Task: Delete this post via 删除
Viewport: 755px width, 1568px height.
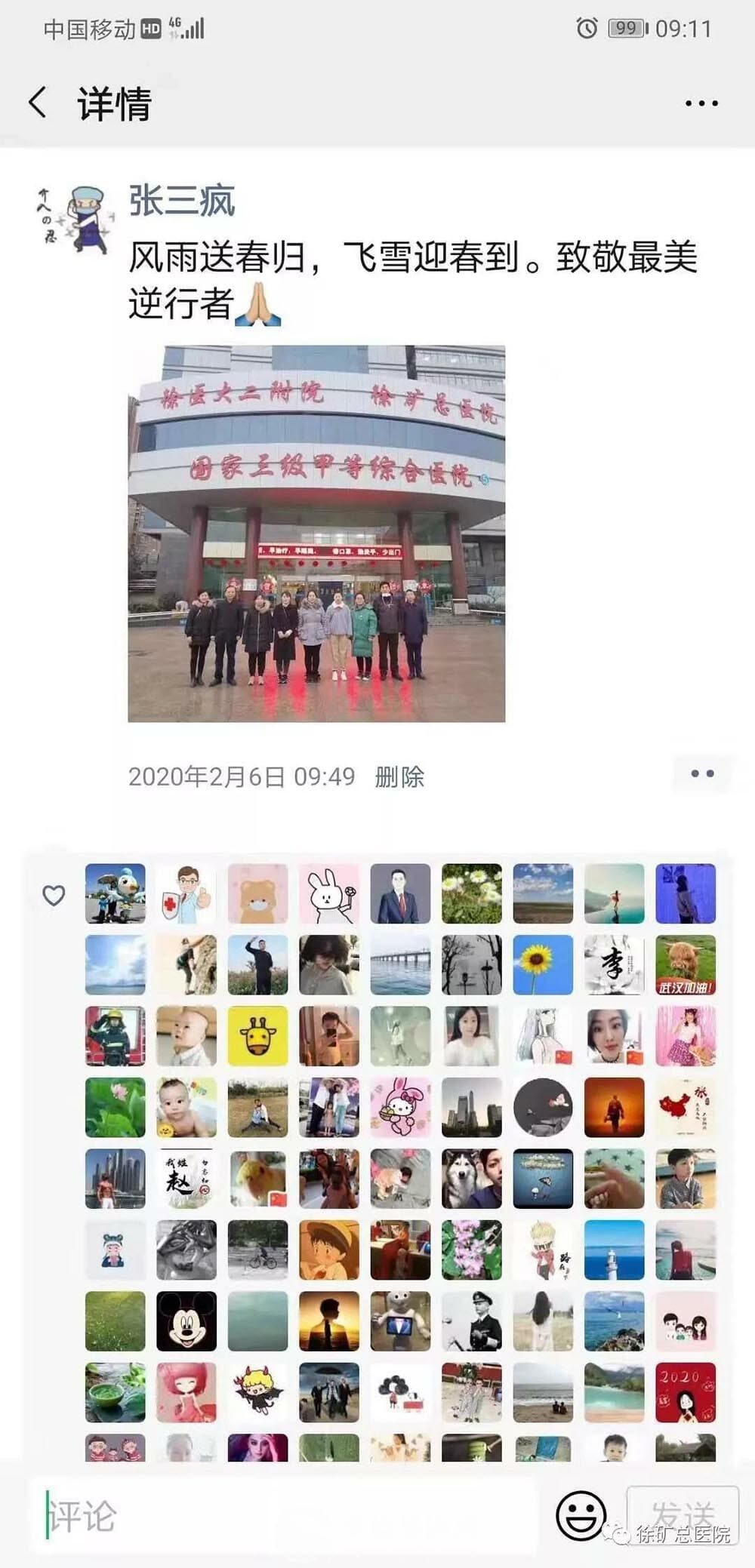Action: click(x=399, y=776)
